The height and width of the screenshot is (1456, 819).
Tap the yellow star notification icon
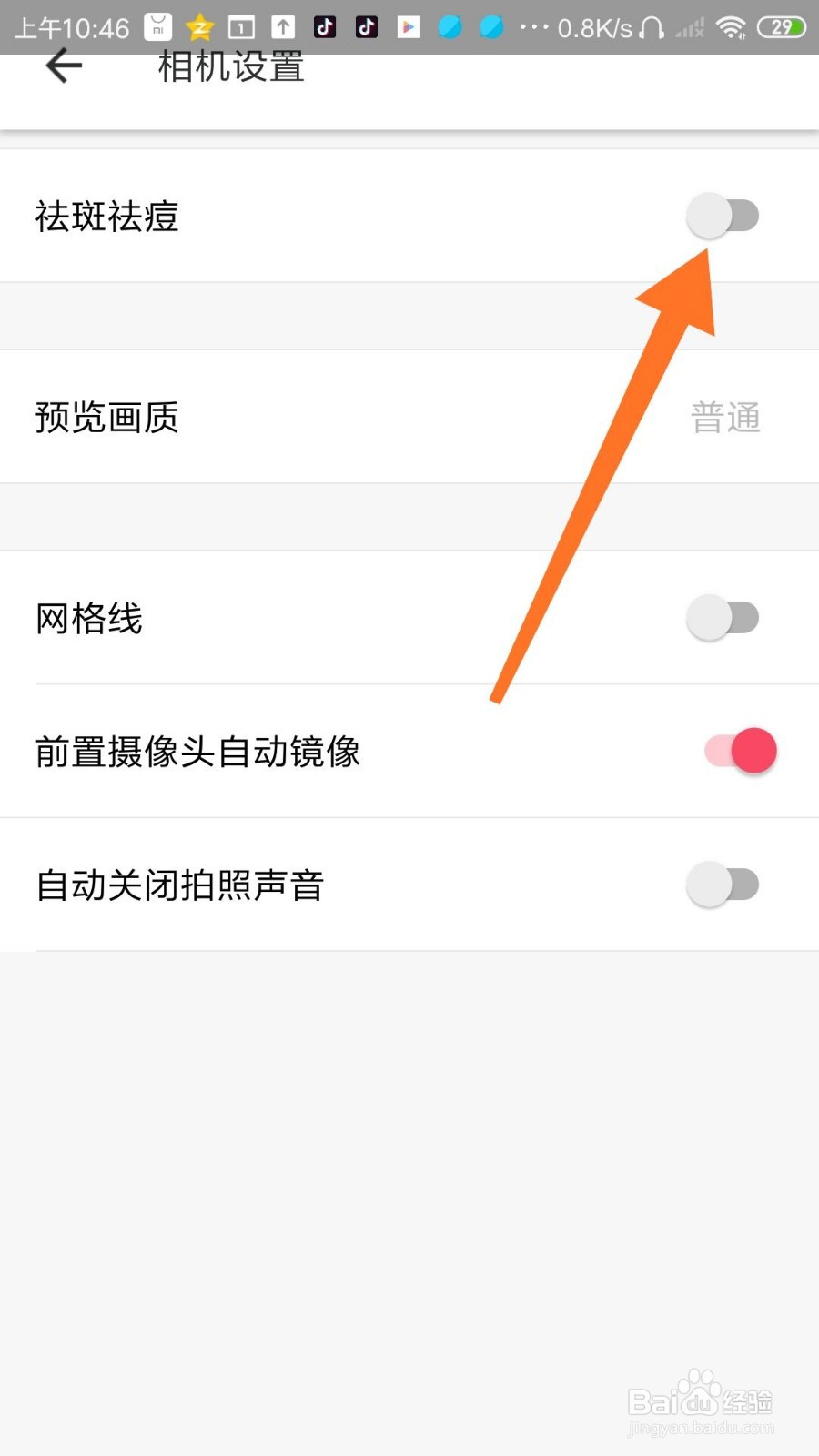tap(199, 26)
